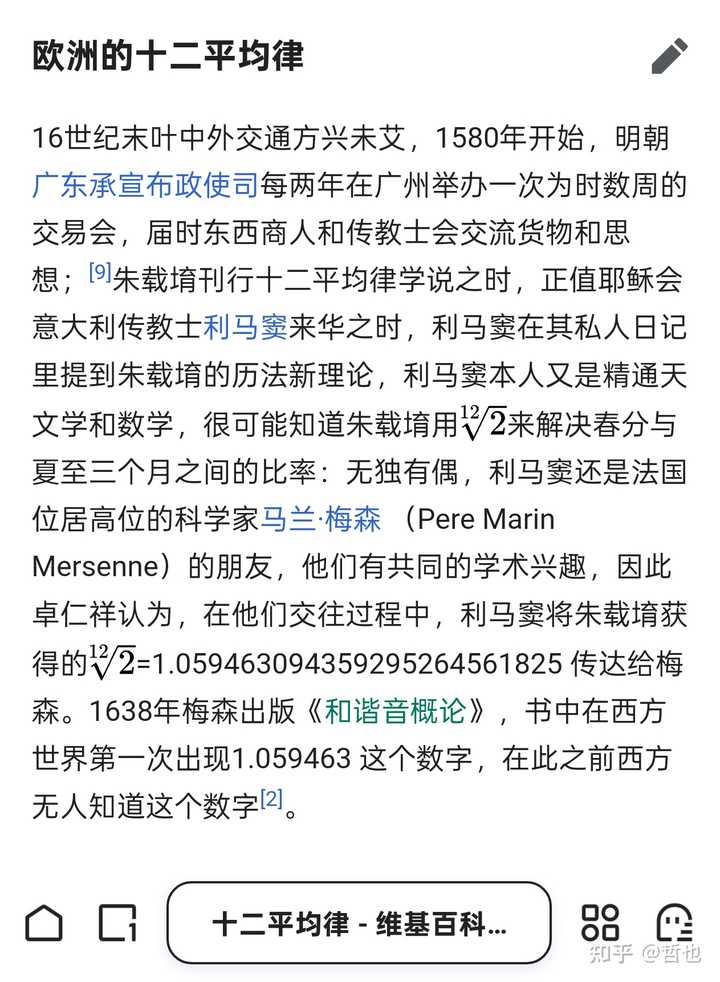Edit the 欧洲的十二平均律 section
The image size is (720, 982).
(669, 56)
